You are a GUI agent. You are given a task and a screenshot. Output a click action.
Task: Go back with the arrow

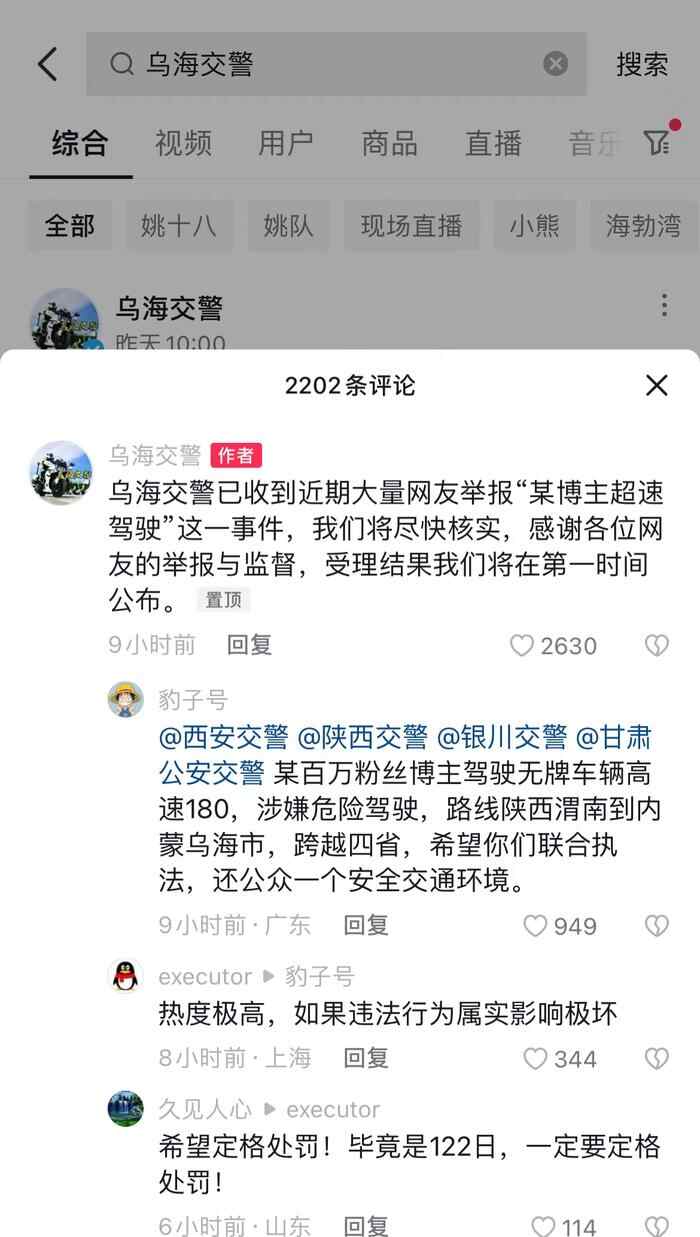47,64
